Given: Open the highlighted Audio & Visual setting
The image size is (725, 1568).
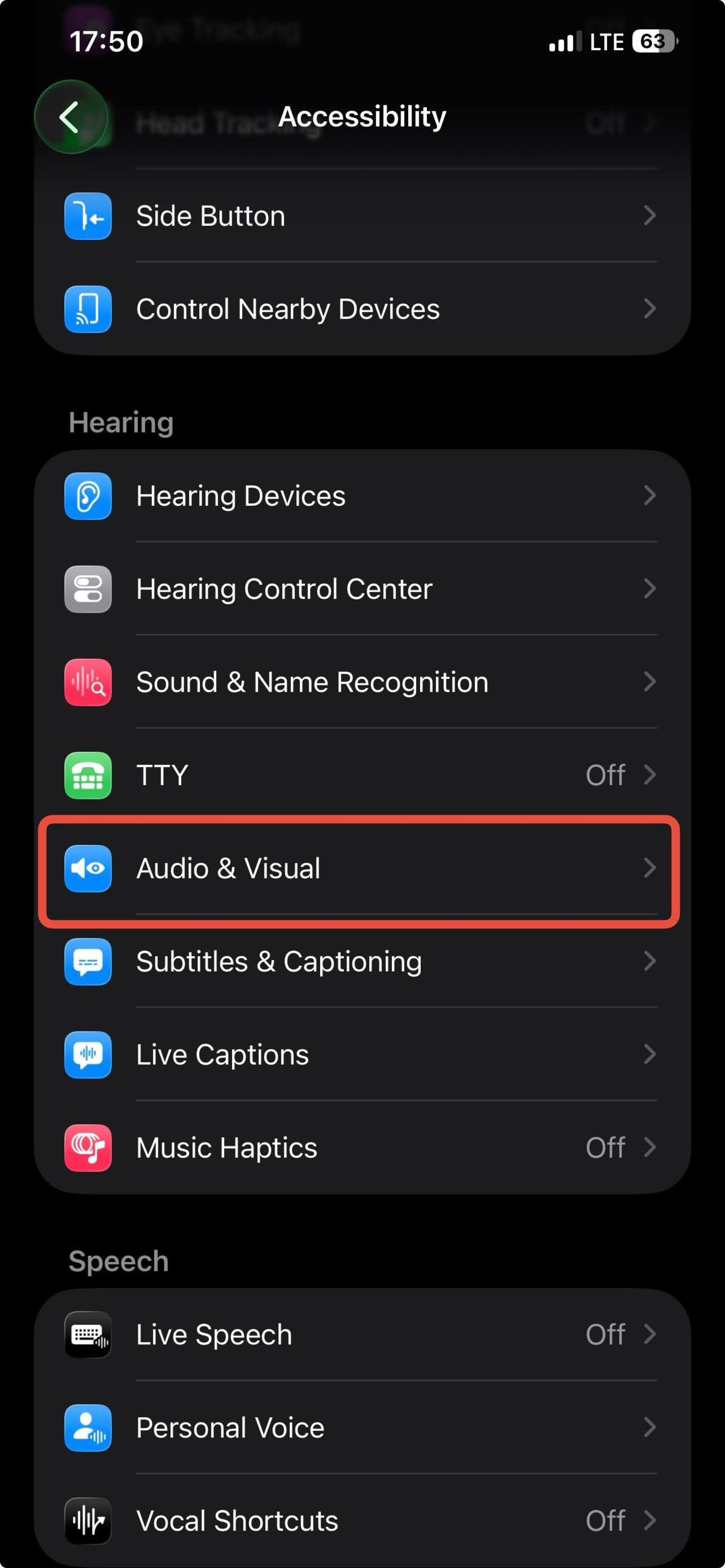Looking at the screenshot, I should point(362,869).
